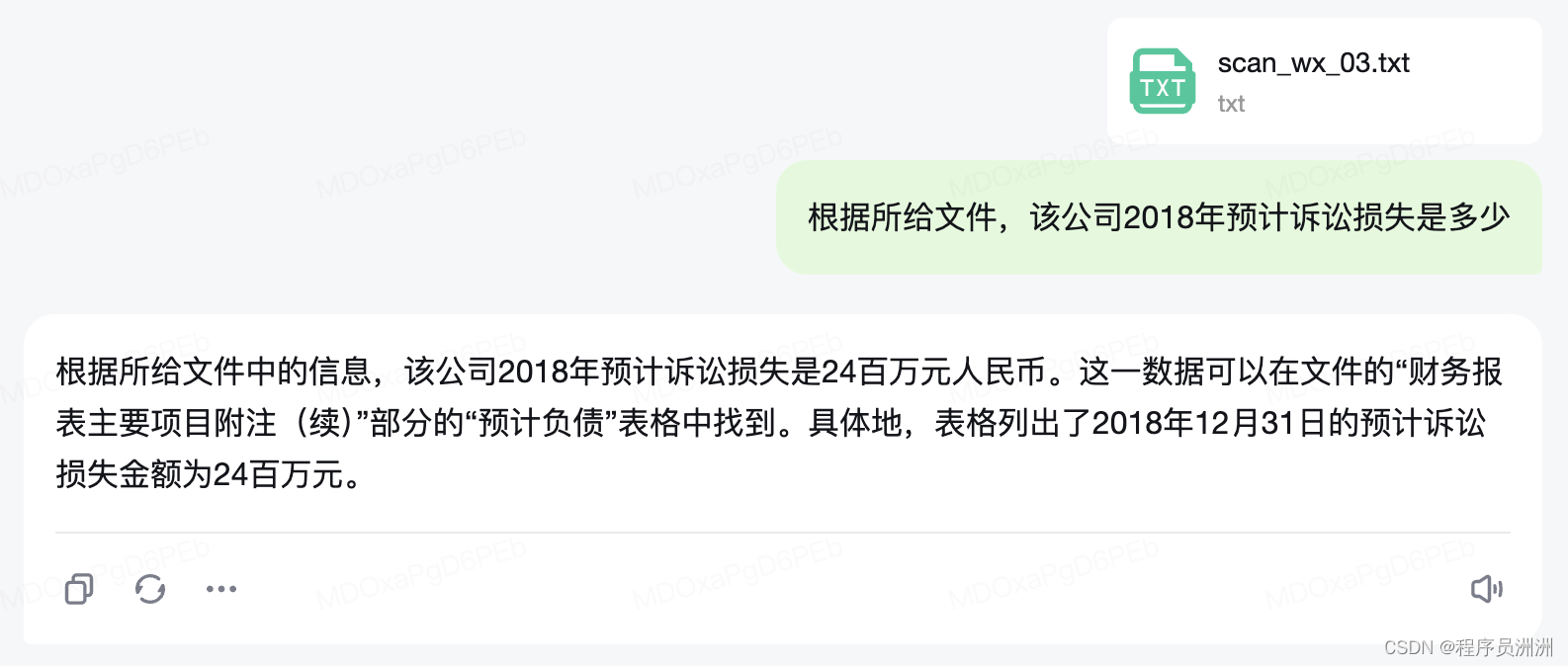This screenshot has height=666, width=1568.
Task: Open the three-dot more options menu
Action: pyautogui.click(x=221, y=589)
